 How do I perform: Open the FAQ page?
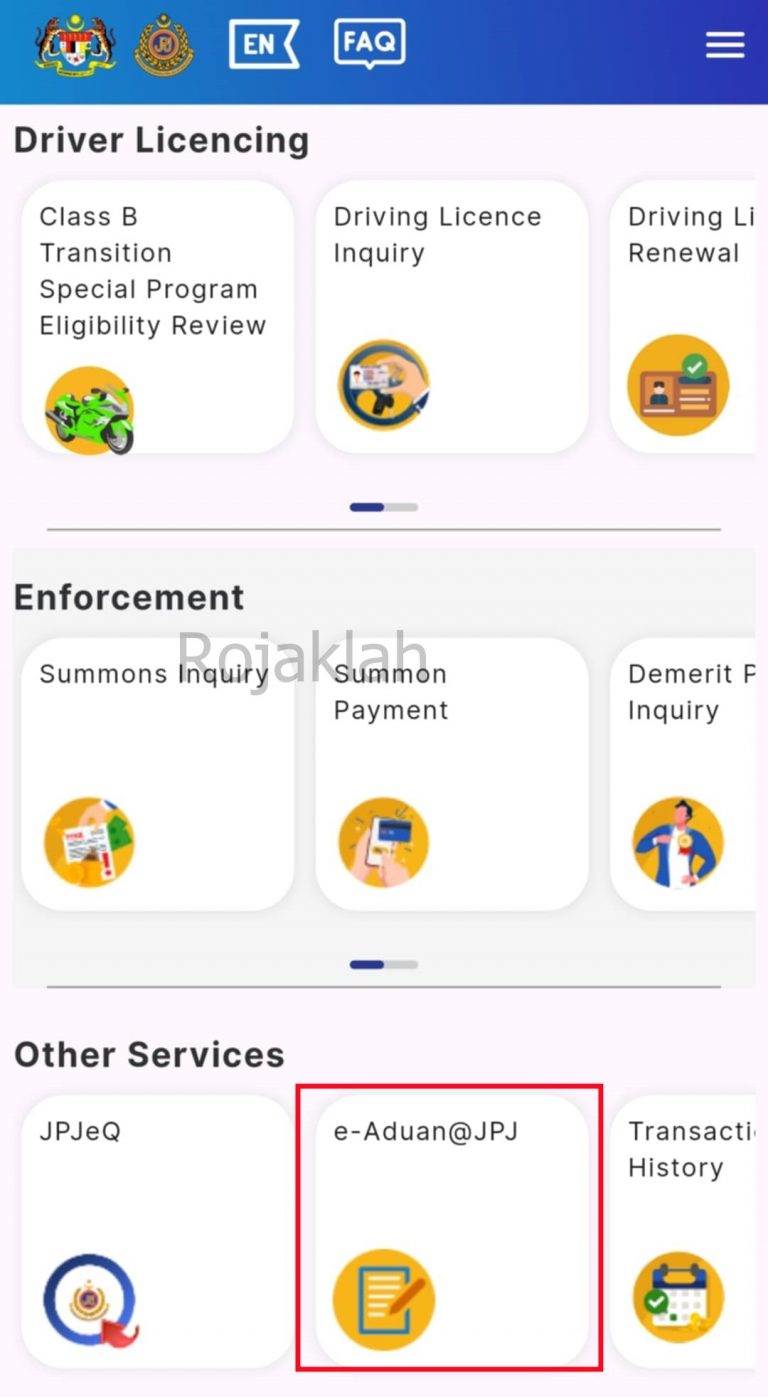pyautogui.click(x=369, y=44)
